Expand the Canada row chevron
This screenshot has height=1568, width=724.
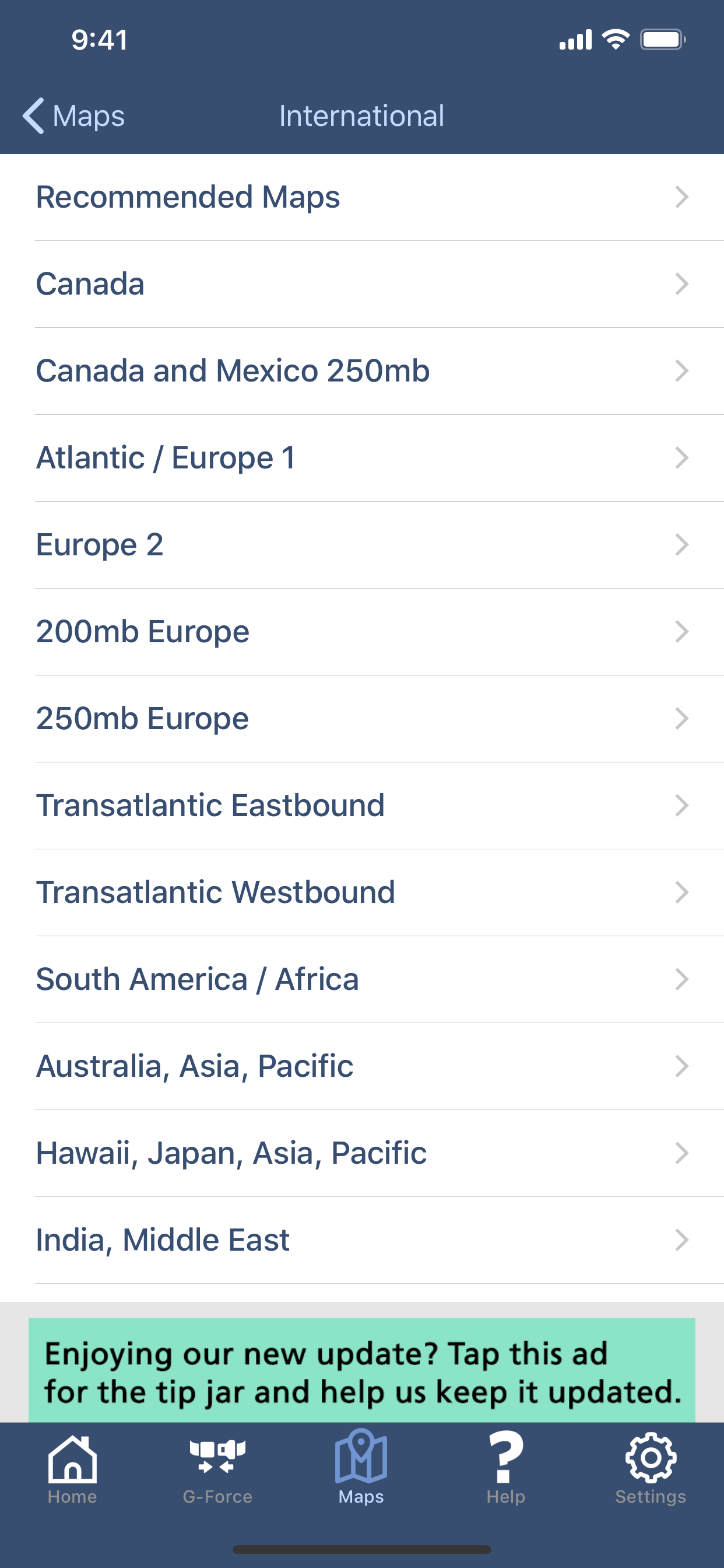(x=682, y=283)
